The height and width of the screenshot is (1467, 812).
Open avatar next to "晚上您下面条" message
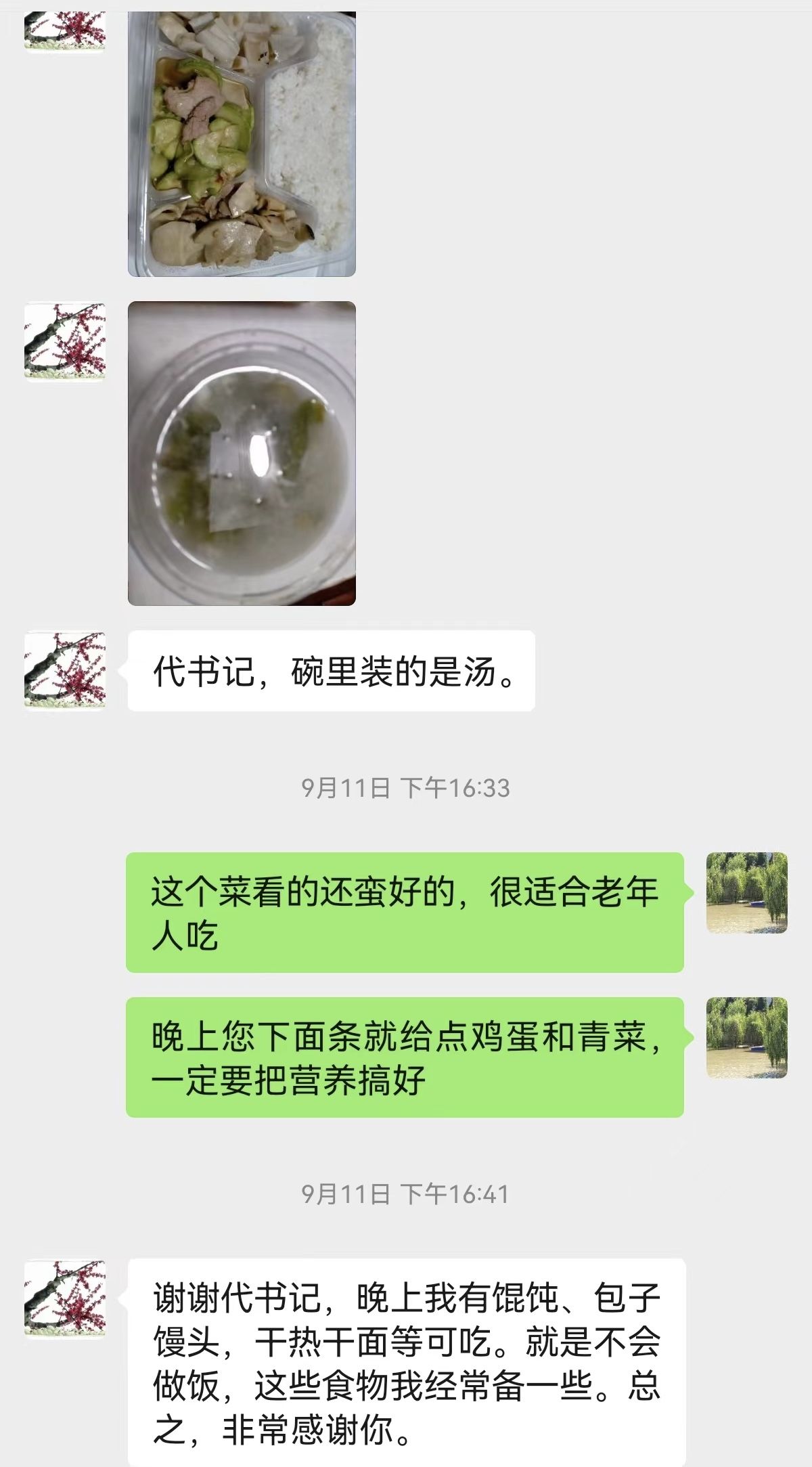[747, 1037]
